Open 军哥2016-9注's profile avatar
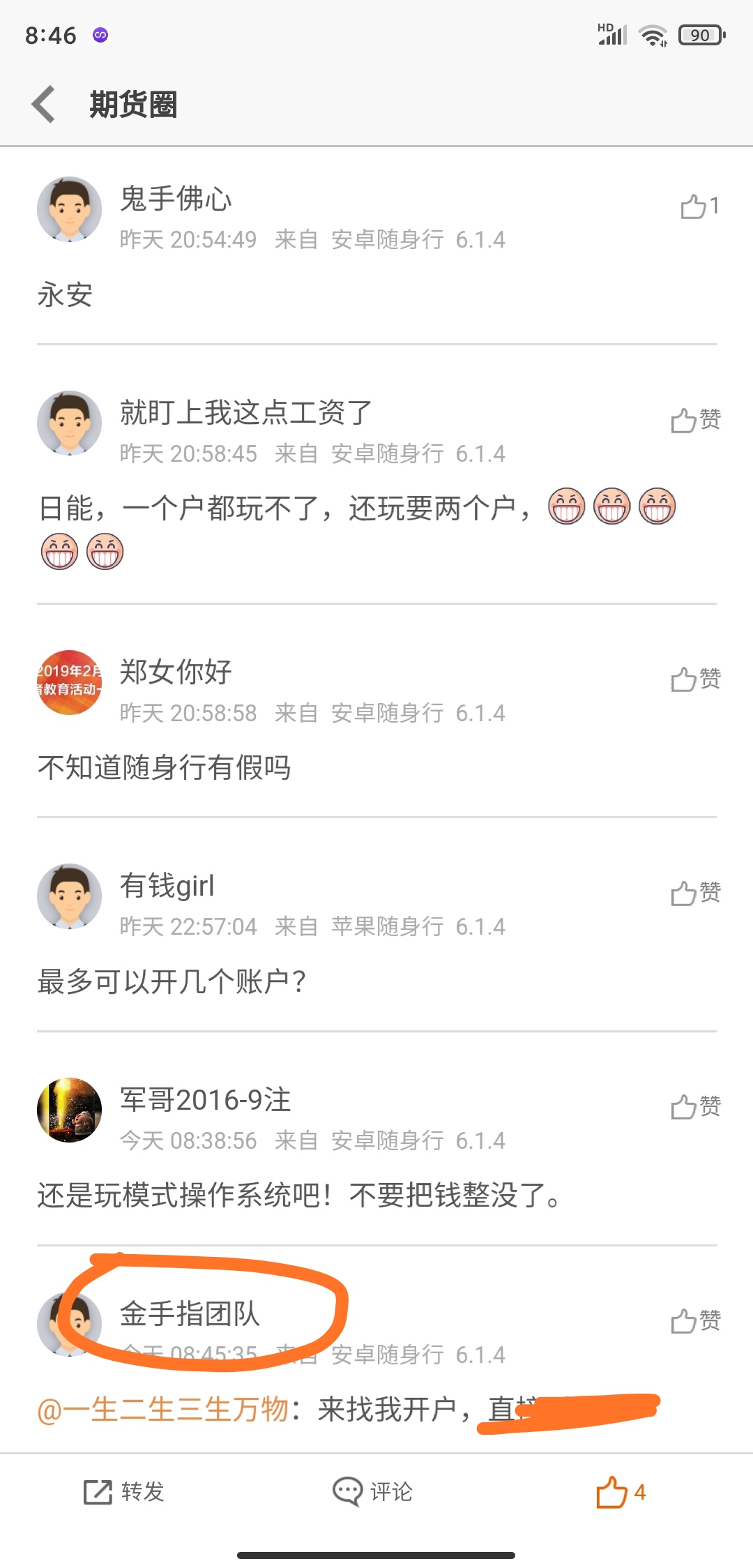Screen dimensions: 753x1568 [69, 1110]
